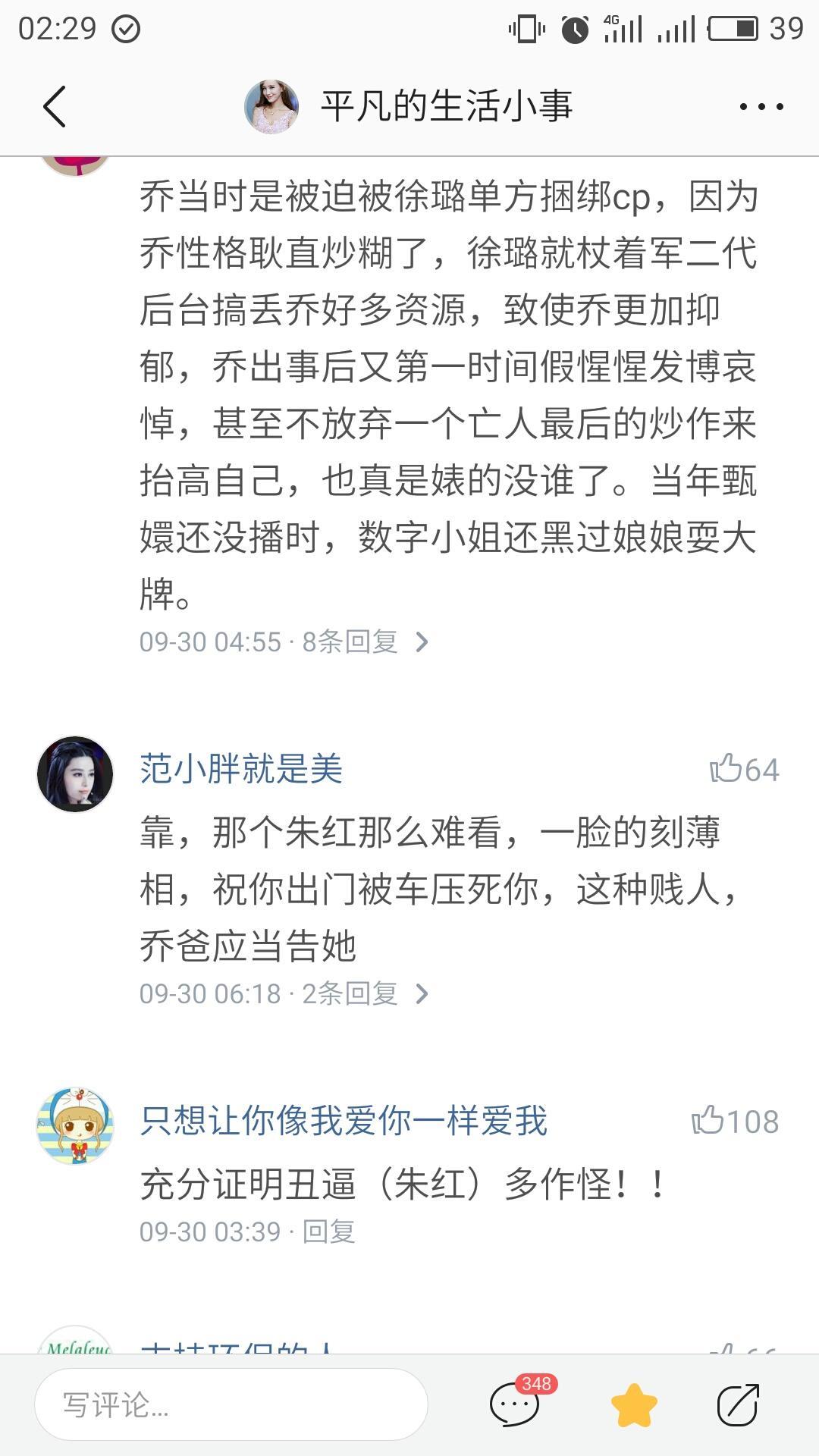Image resolution: width=819 pixels, height=1456 pixels.
Task: Open the author 平凡的生活小事's profile
Action: (409, 106)
